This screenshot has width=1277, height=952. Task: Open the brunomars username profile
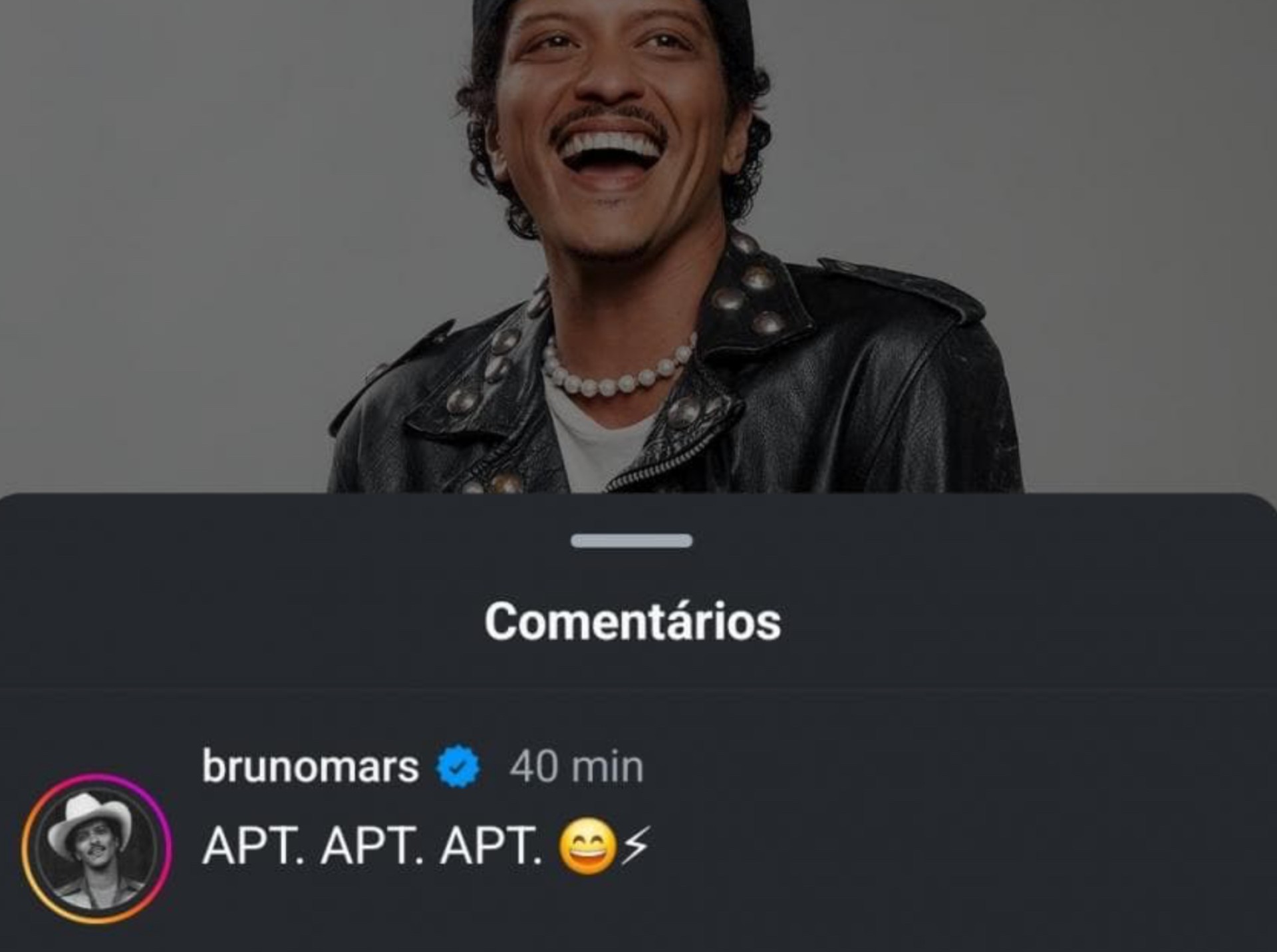[310, 766]
